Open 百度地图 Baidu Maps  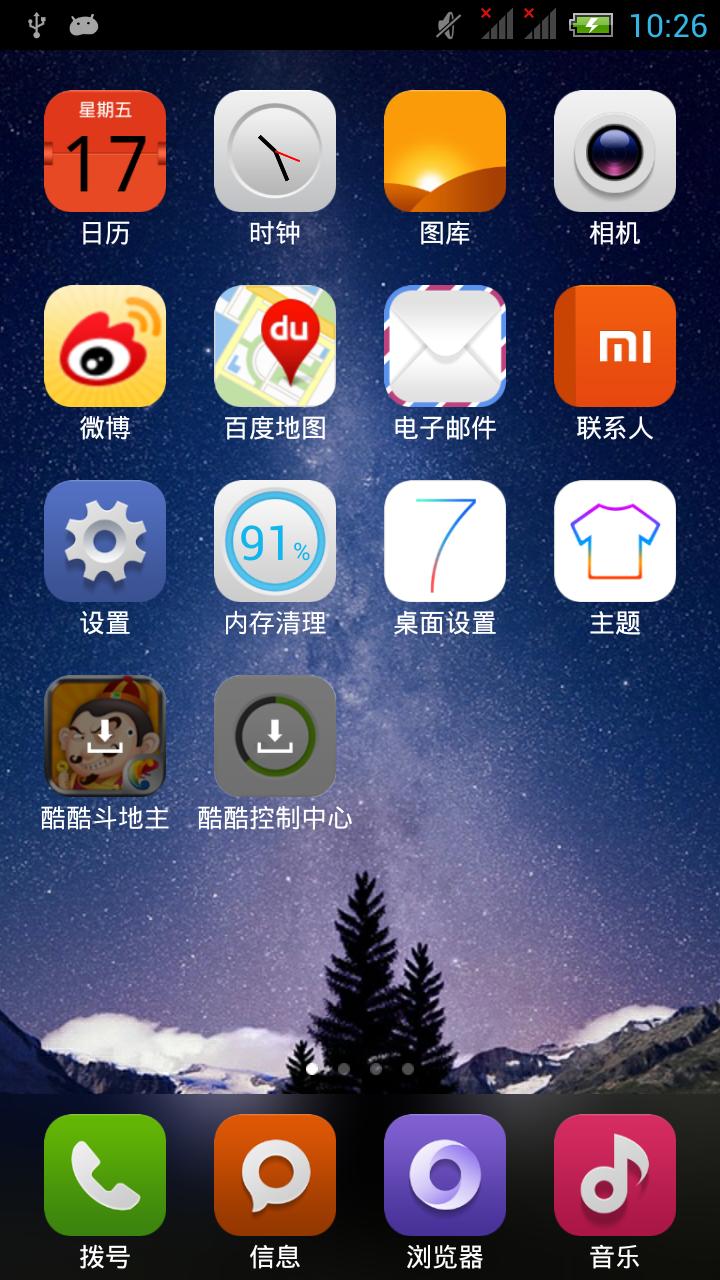tap(275, 346)
